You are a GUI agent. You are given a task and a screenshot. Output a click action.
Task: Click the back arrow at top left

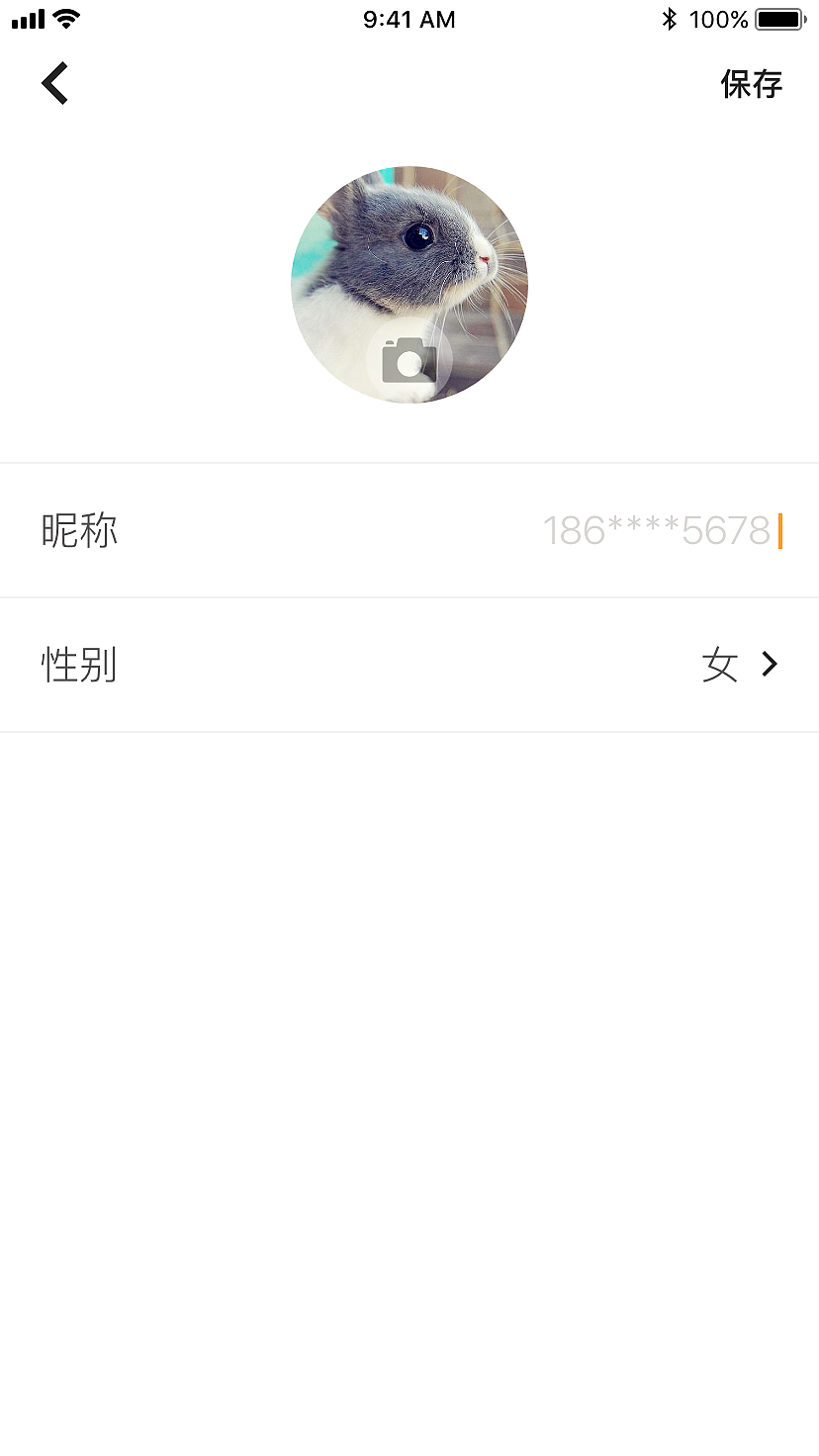tap(54, 83)
